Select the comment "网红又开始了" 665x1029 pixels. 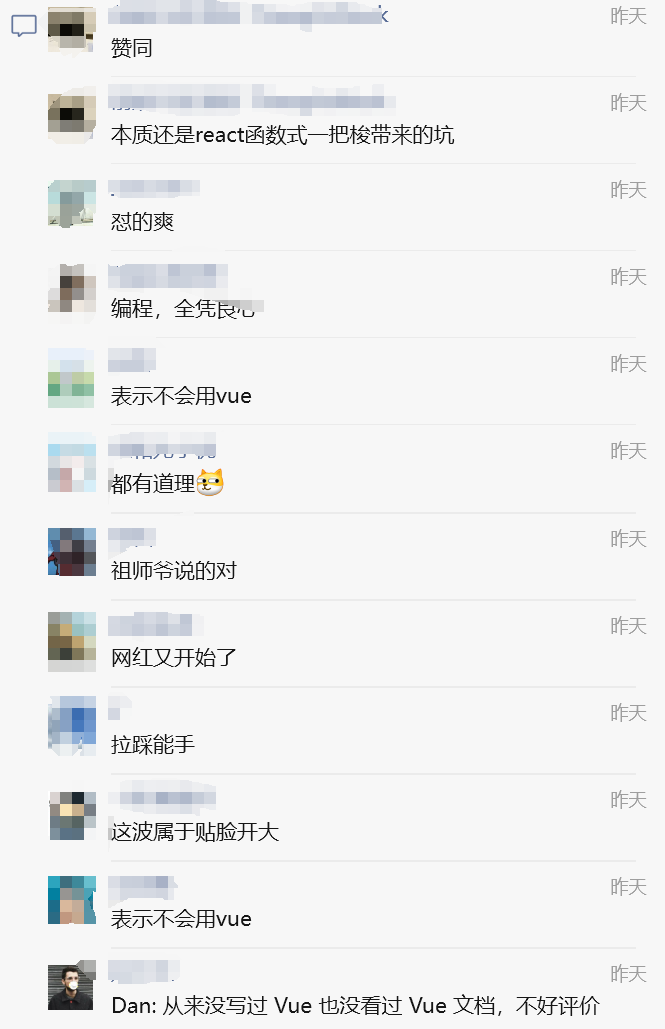[x=173, y=658]
